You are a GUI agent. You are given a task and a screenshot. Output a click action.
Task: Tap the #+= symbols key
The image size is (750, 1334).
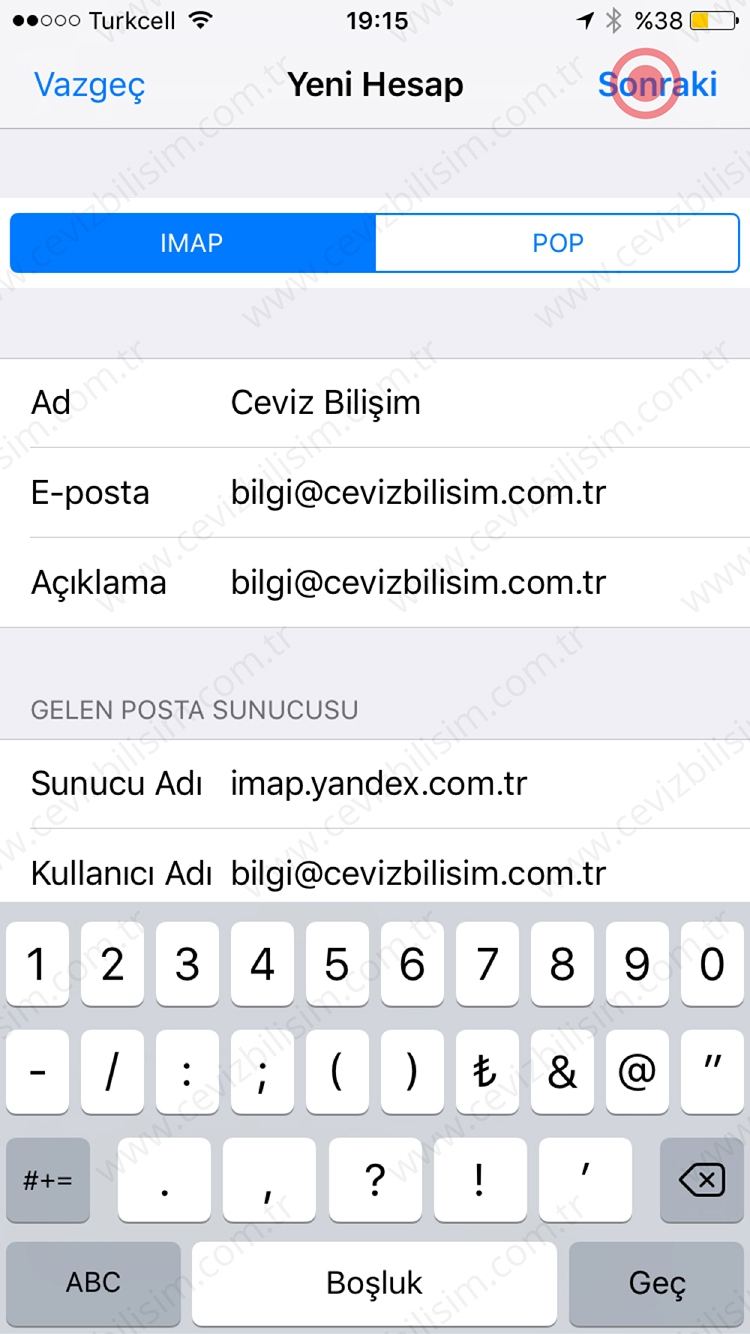click(48, 1181)
